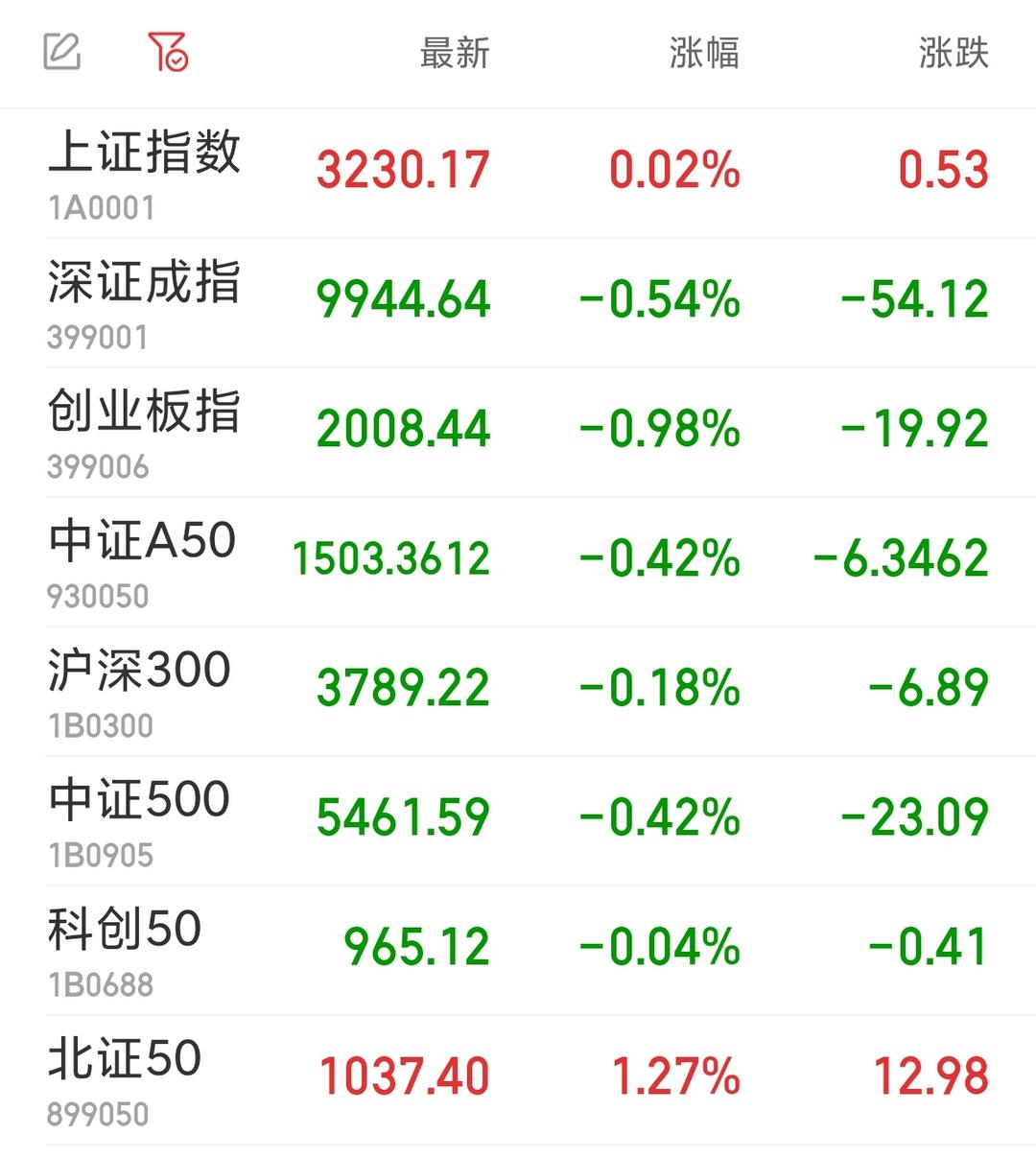Open the 深证成指 index detail

pos(146,288)
